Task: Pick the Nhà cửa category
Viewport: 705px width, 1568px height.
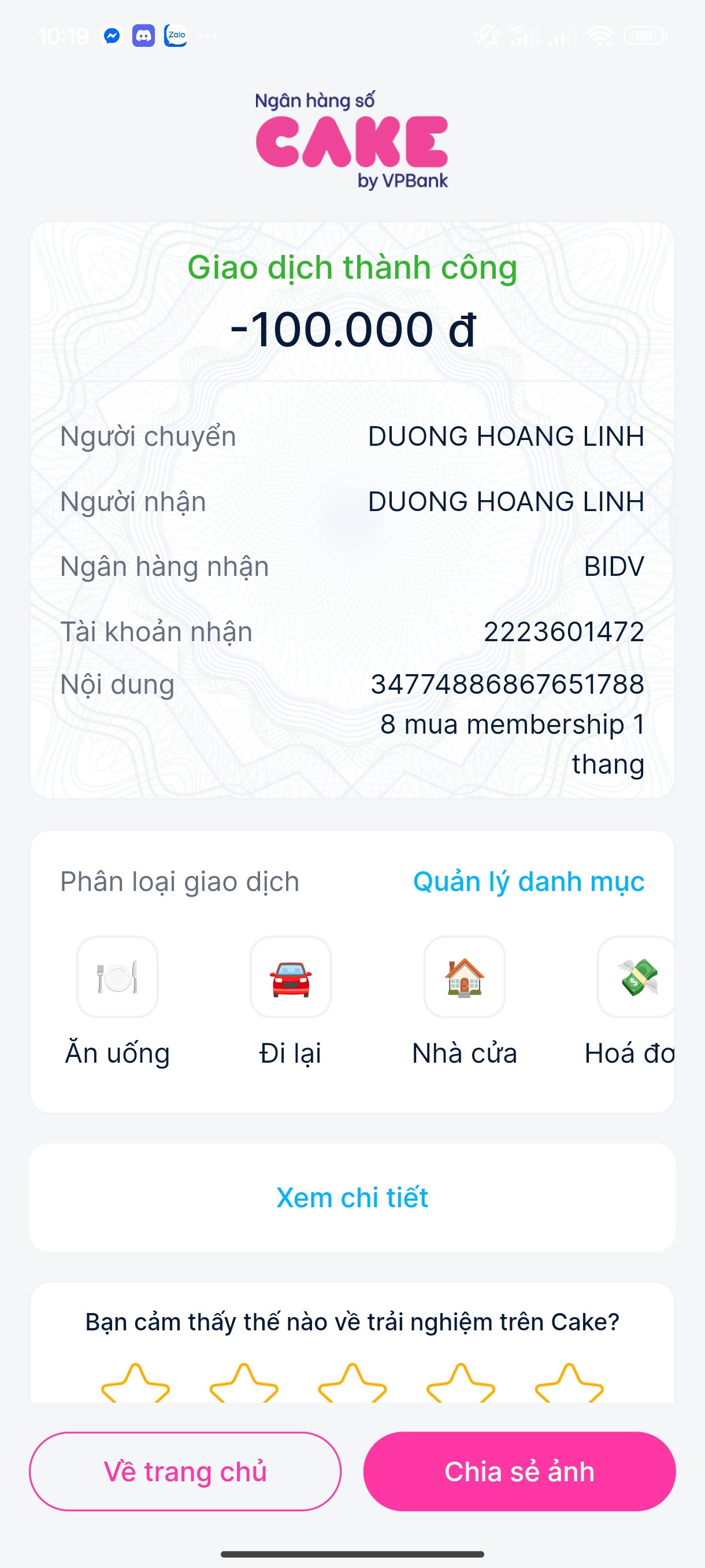Action: 464,977
